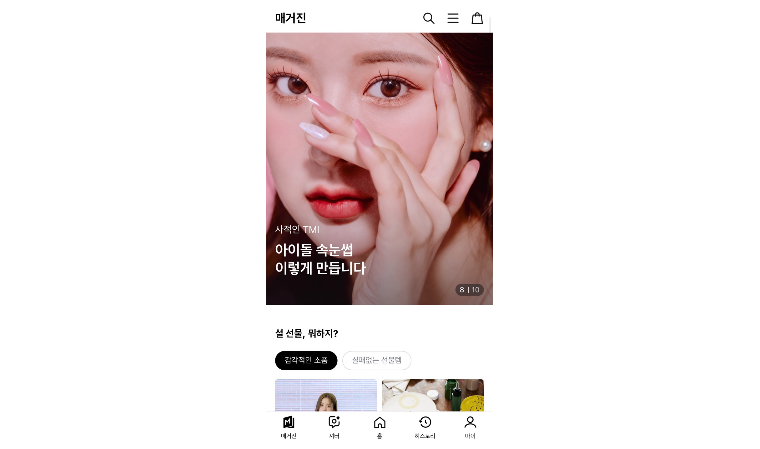Viewport: 760px width, 449px height.
Task: Open the 마이 profile tab
Action: [x=470, y=427]
